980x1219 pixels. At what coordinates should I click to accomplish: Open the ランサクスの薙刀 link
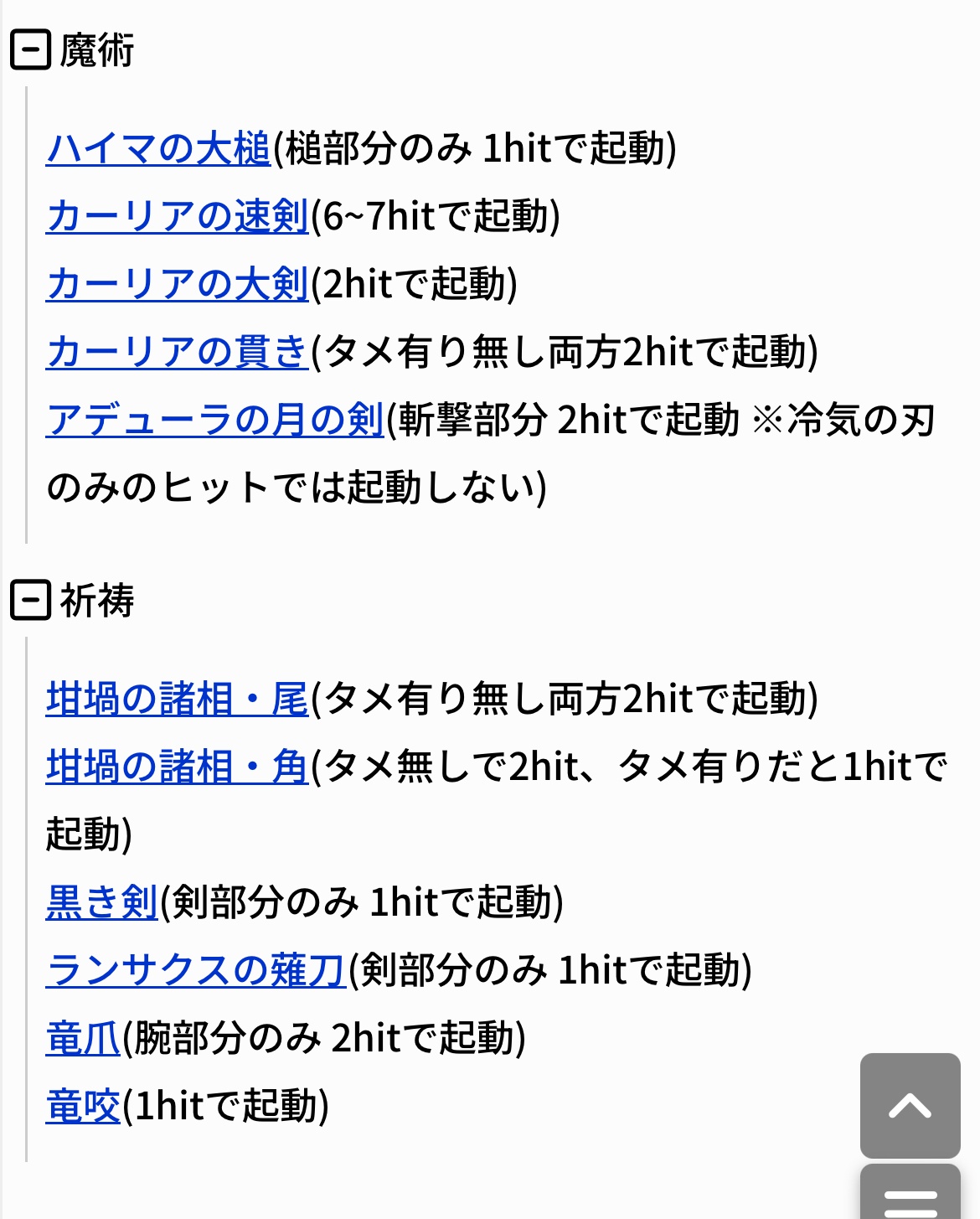pyautogui.click(x=196, y=970)
